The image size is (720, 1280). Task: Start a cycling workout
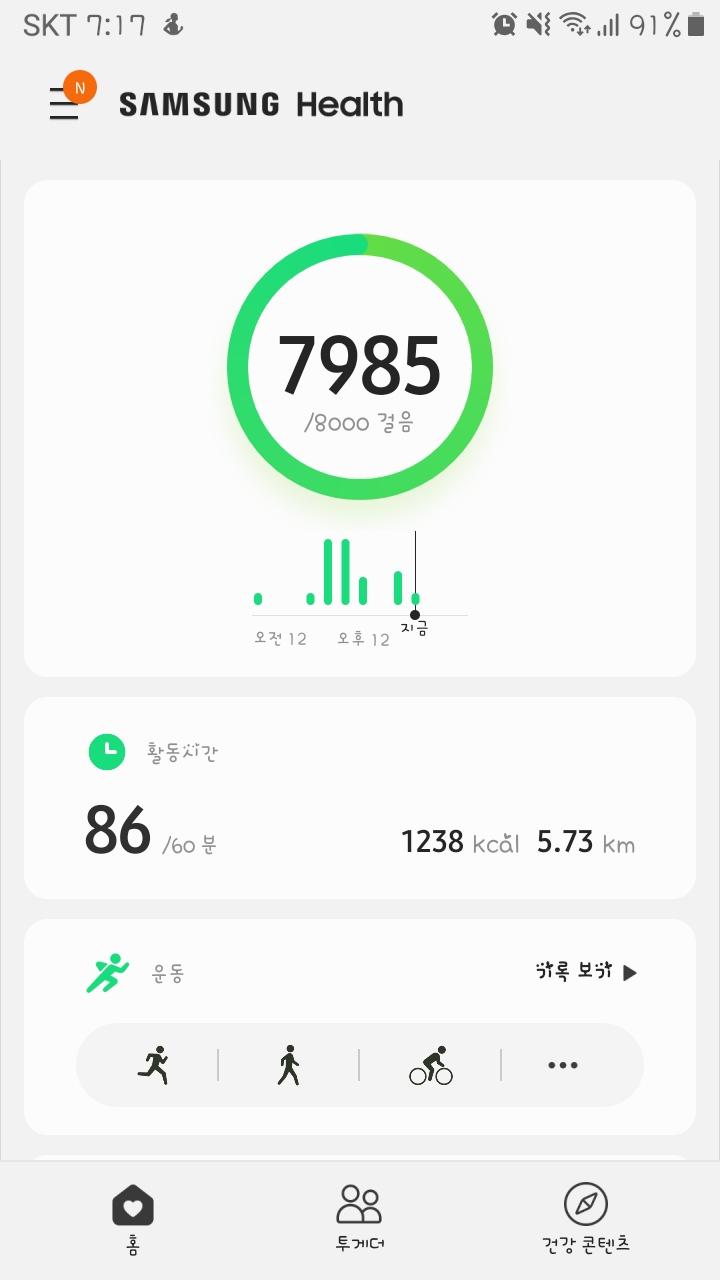pyautogui.click(x=430, y=1065)
